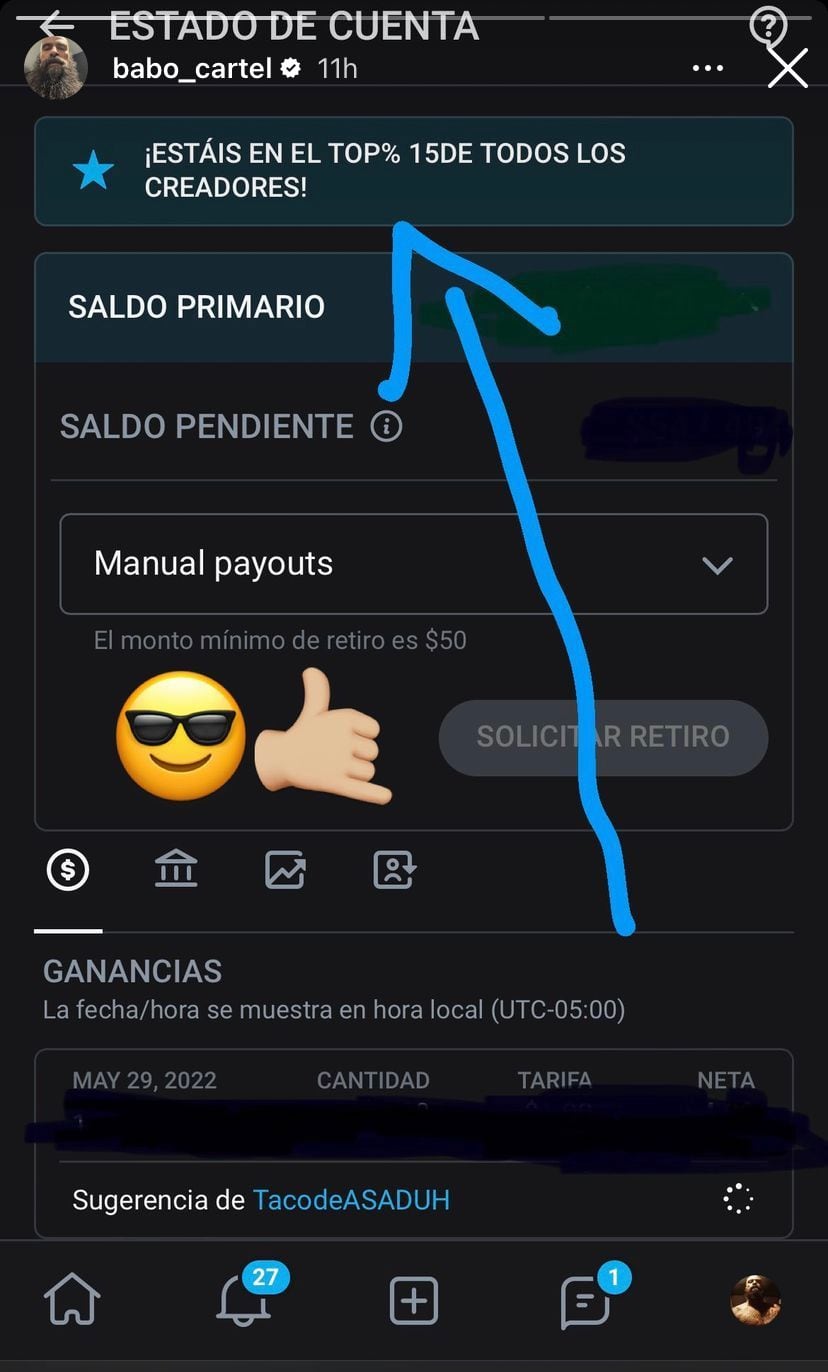This screenshot has height=1372, width=828.
Task: Open the babo_cartel profile from username
Action: coord(193,69)
